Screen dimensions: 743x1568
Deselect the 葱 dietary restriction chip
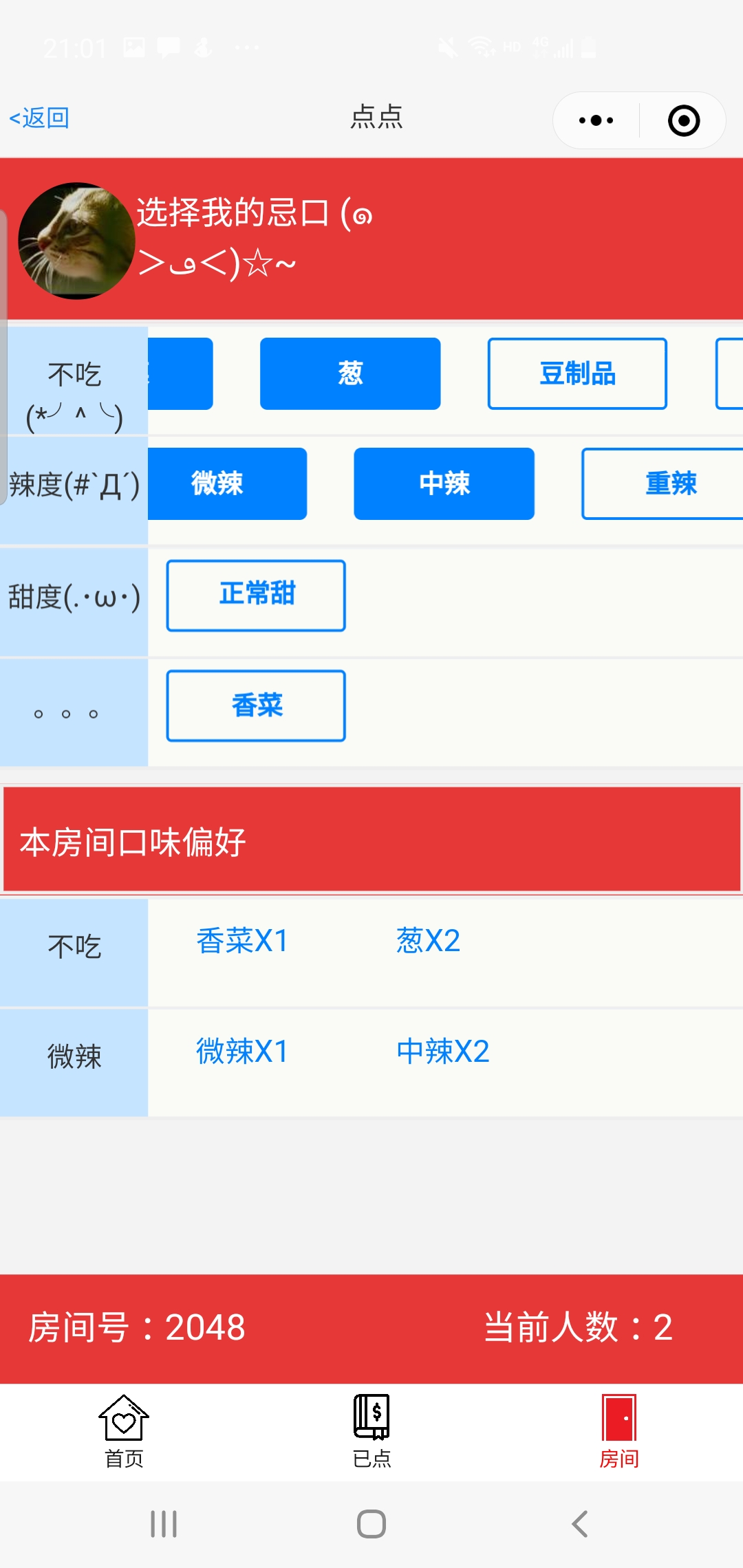349,373
